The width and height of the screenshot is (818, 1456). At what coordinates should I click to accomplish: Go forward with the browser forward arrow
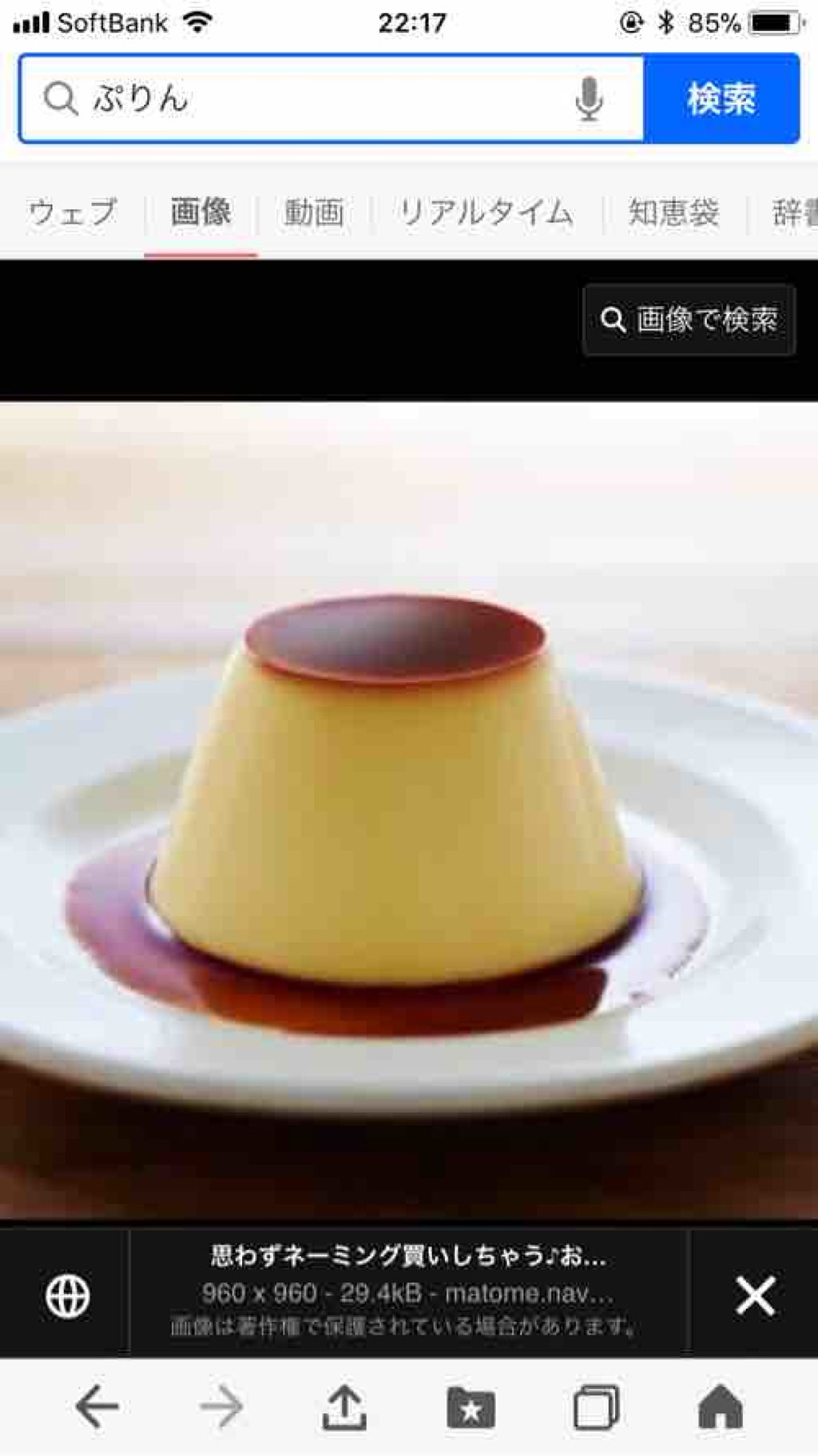click(221, 1406)
